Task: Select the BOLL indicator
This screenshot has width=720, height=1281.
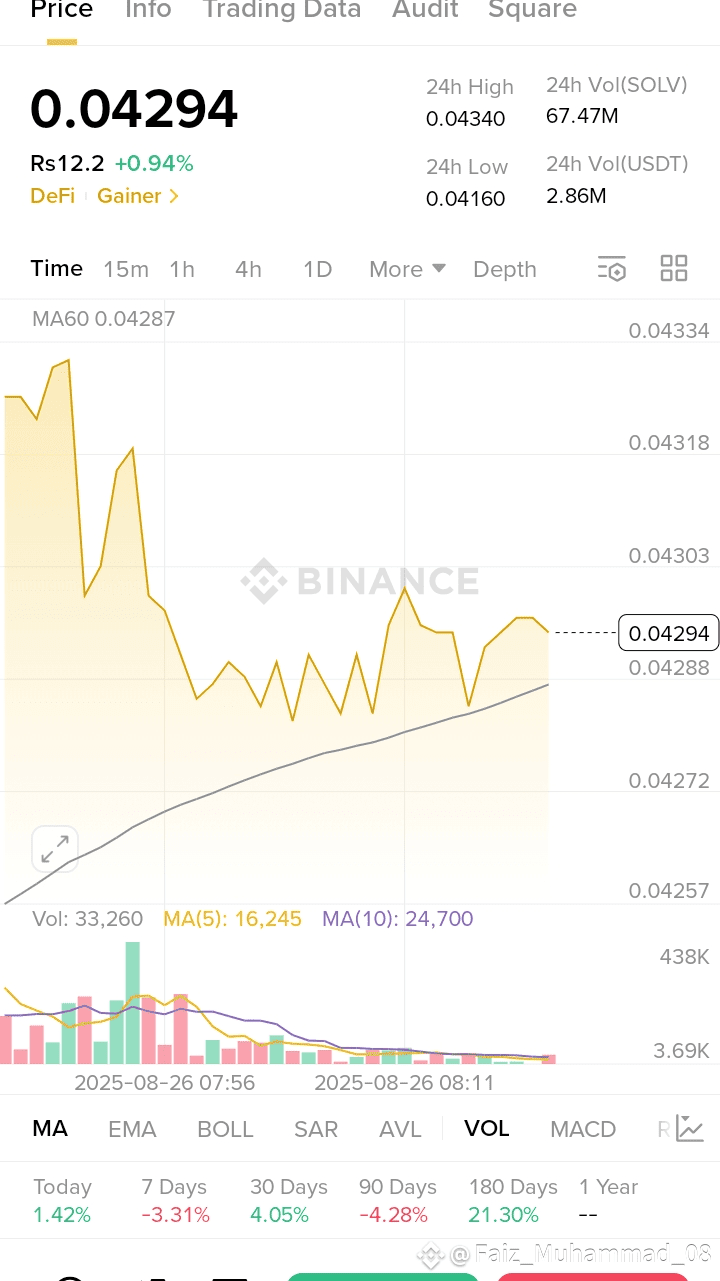Action: point(225,1129)
